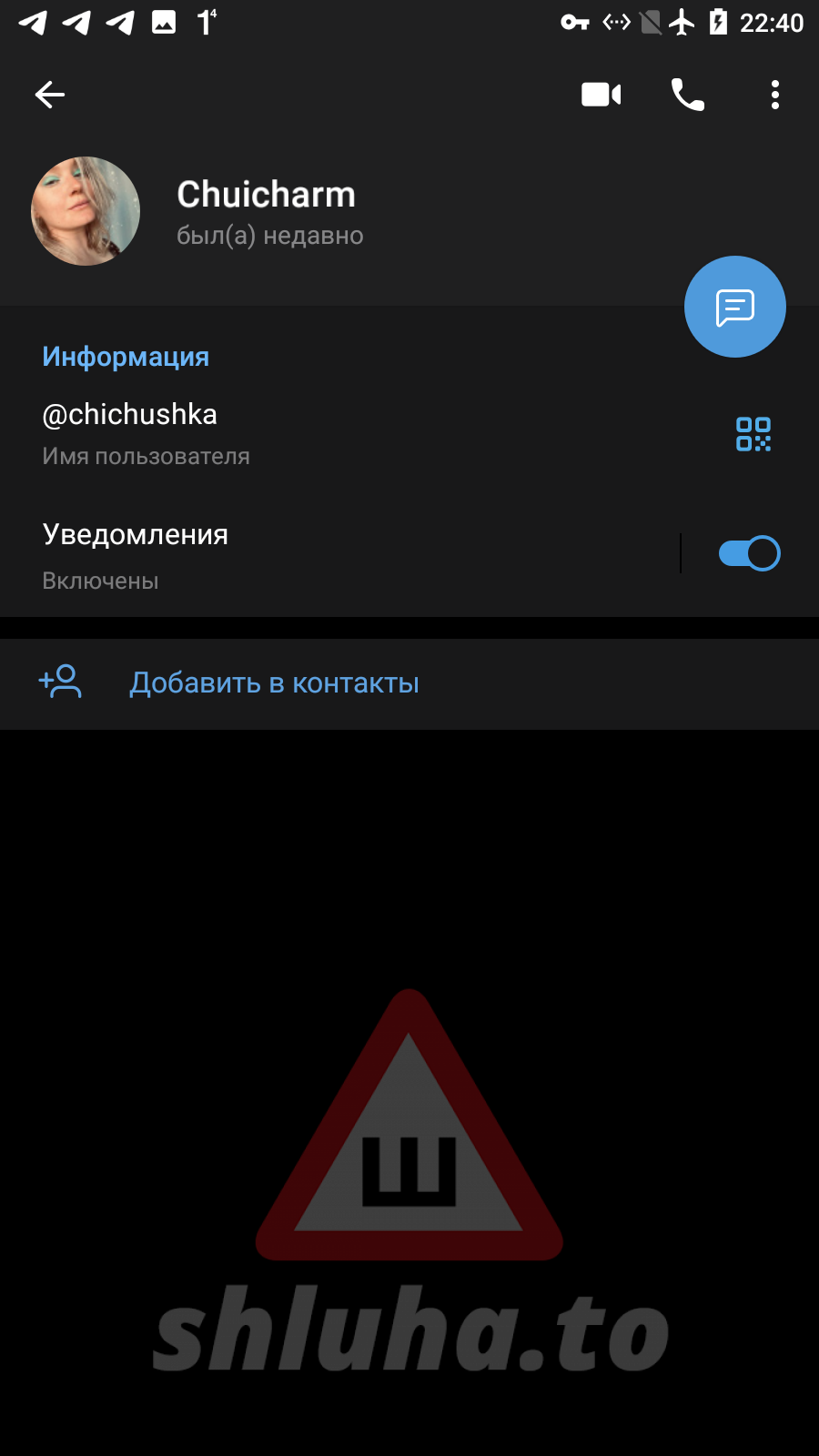Start a video call with Chuicharm

(601, 95)
